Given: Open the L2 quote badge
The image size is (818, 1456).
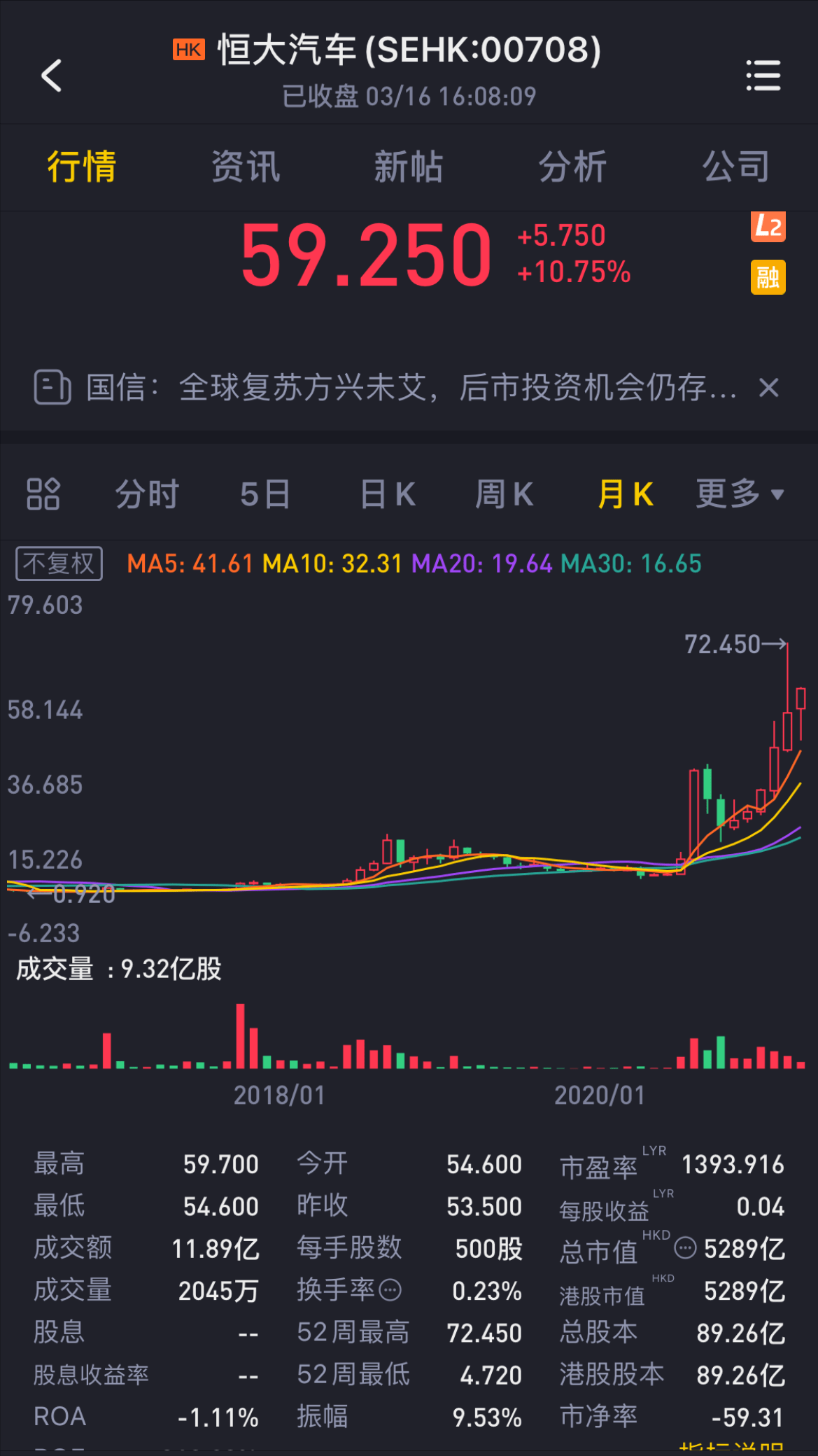Looking at the screenshot, I should point(768,227).
